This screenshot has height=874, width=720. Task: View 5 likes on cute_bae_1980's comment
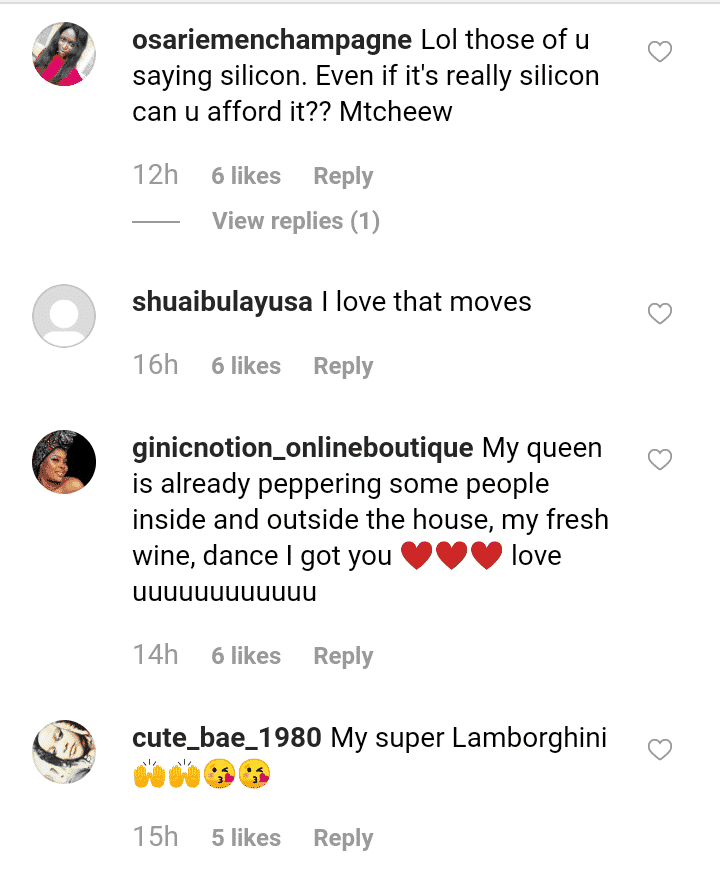[x=246, y=838]
